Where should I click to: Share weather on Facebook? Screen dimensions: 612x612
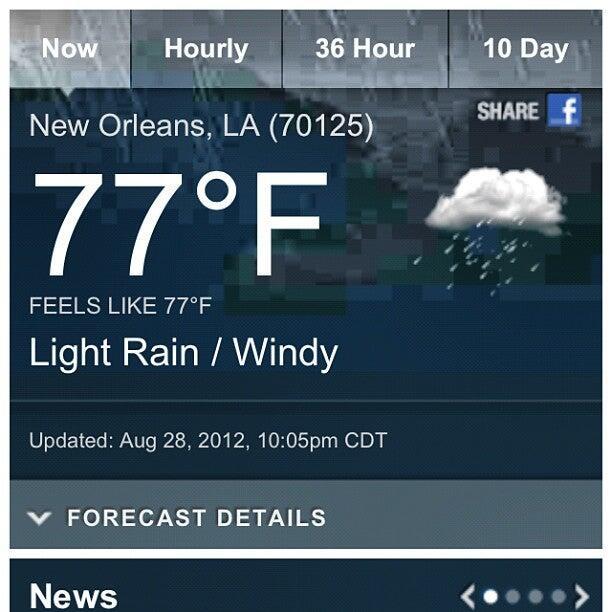pos(564,110)
